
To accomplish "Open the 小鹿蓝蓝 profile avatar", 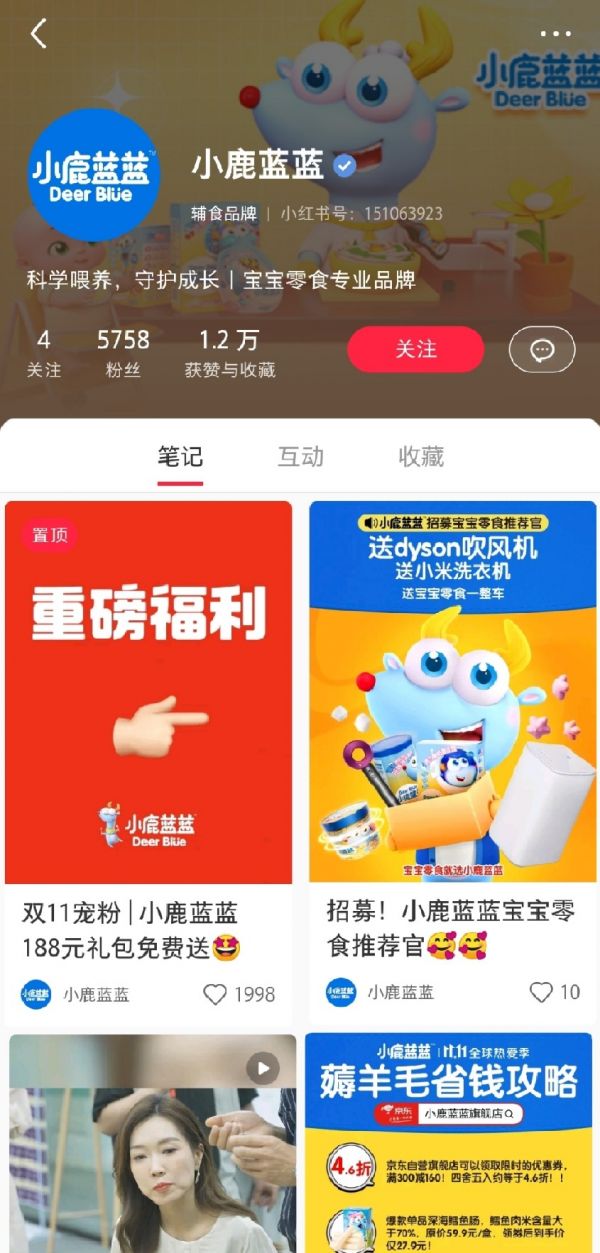I will [x=94, y=174].
